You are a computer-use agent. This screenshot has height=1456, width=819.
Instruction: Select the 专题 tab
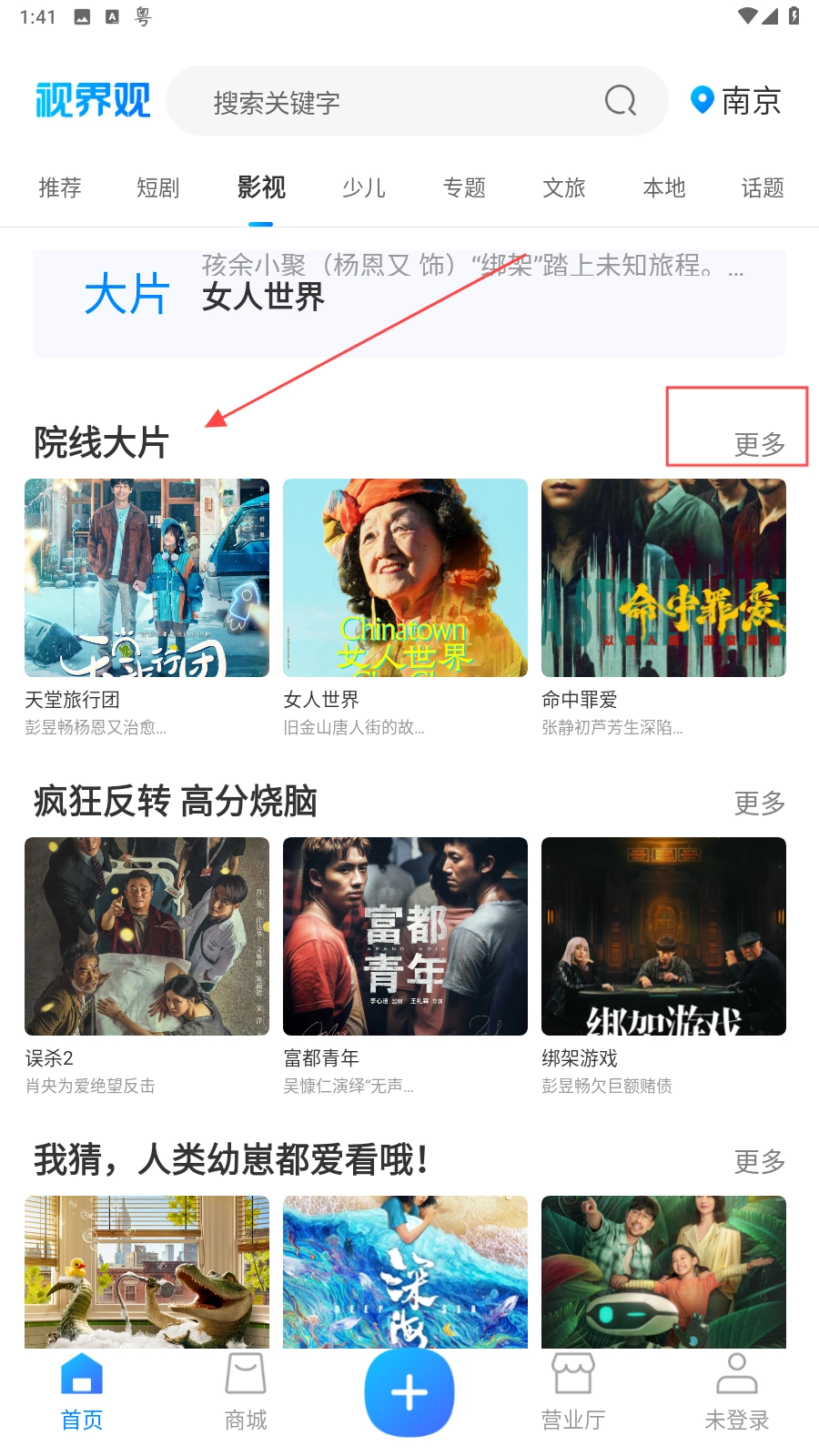(464, 187)
